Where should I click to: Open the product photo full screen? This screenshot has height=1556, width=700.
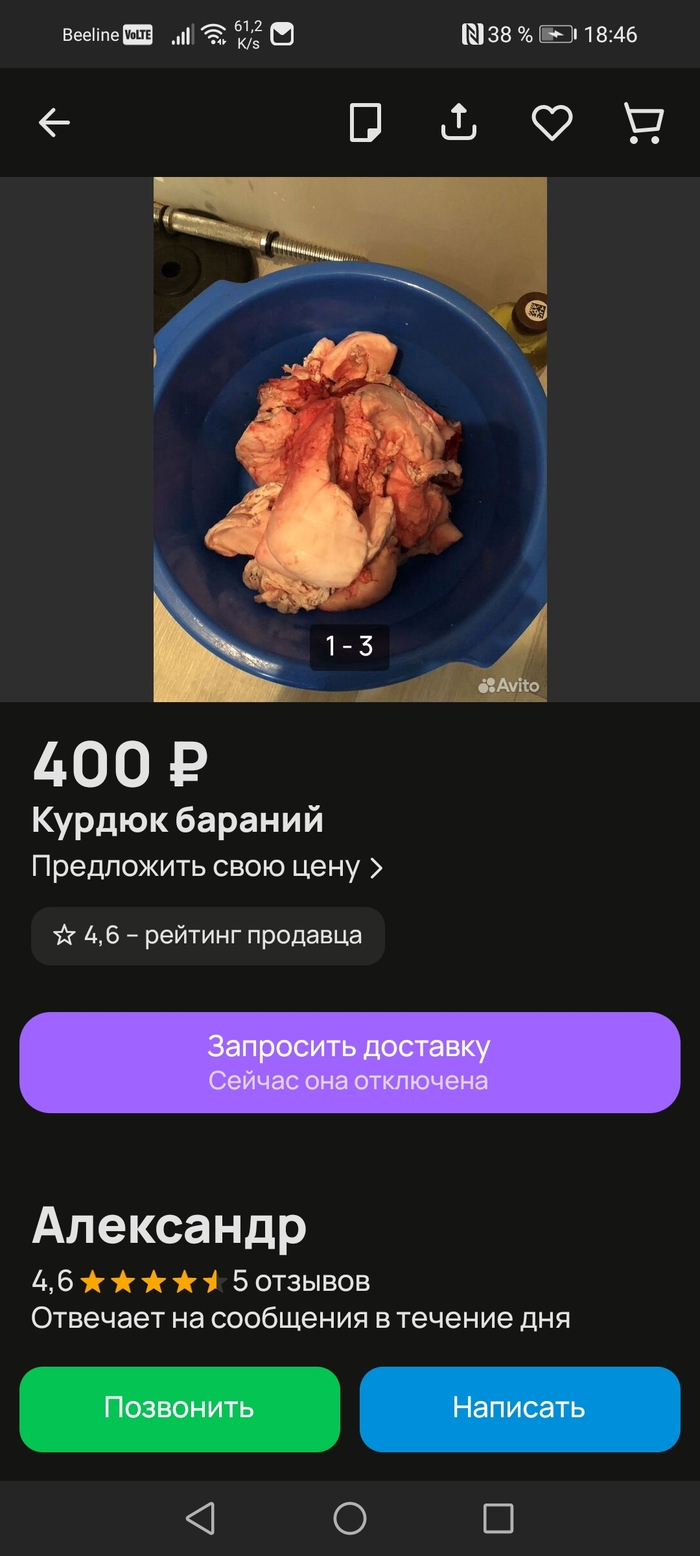(x=350, y=440)
